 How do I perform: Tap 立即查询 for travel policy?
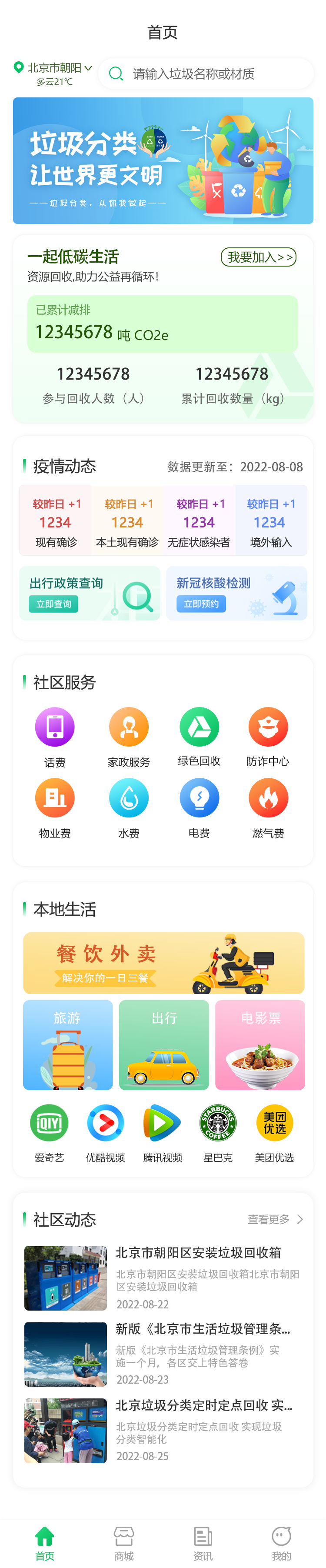tap(53, 604)
